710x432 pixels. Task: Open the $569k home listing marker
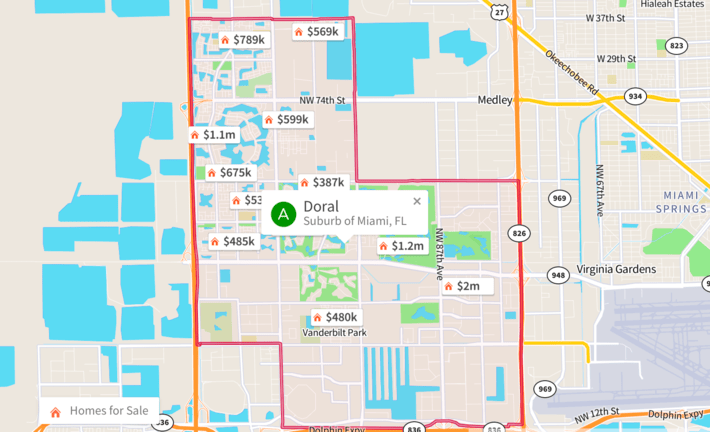coord(317,32)
